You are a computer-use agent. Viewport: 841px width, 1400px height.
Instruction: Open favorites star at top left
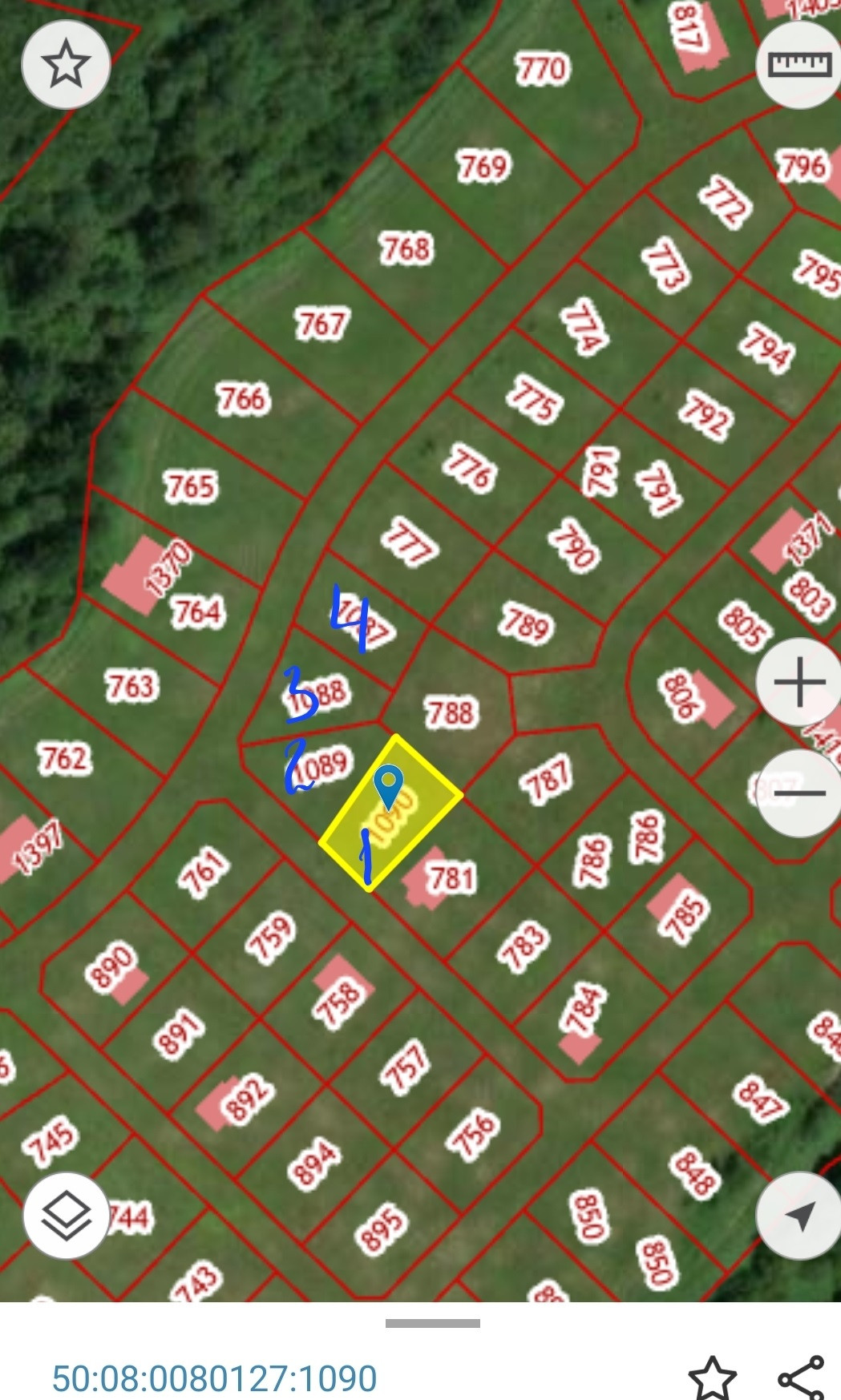click(65, 64)
